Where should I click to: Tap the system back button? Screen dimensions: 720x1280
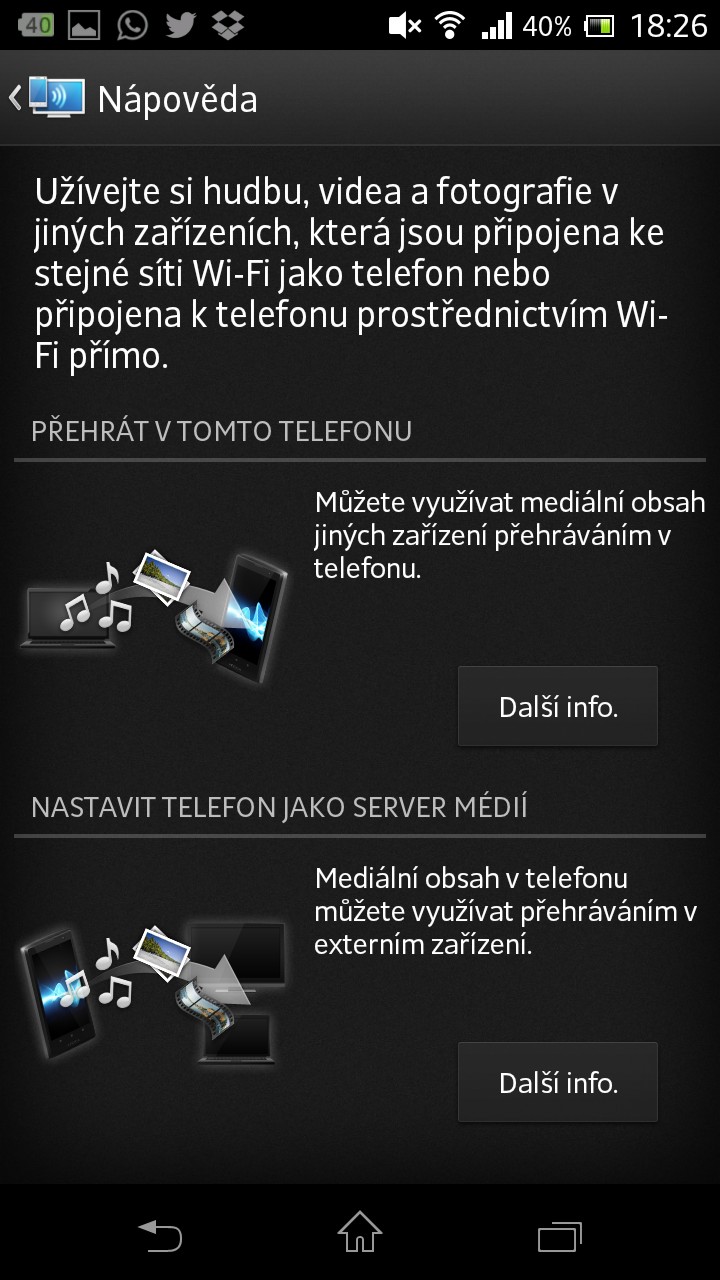coord(160,1234)
